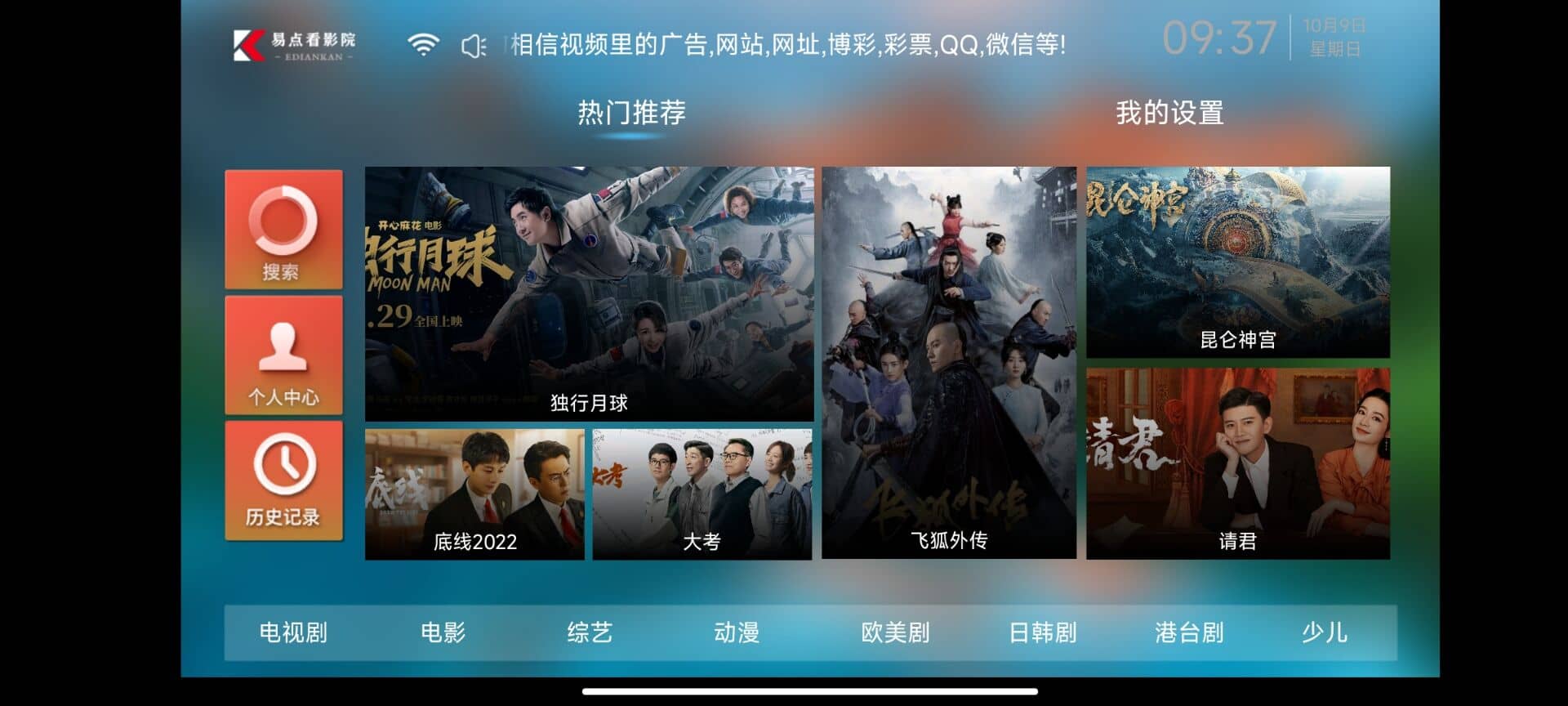Select the 日韩剧 category
The width and height of the screenshot is (1568, 706).
(x=1043, y=632)
